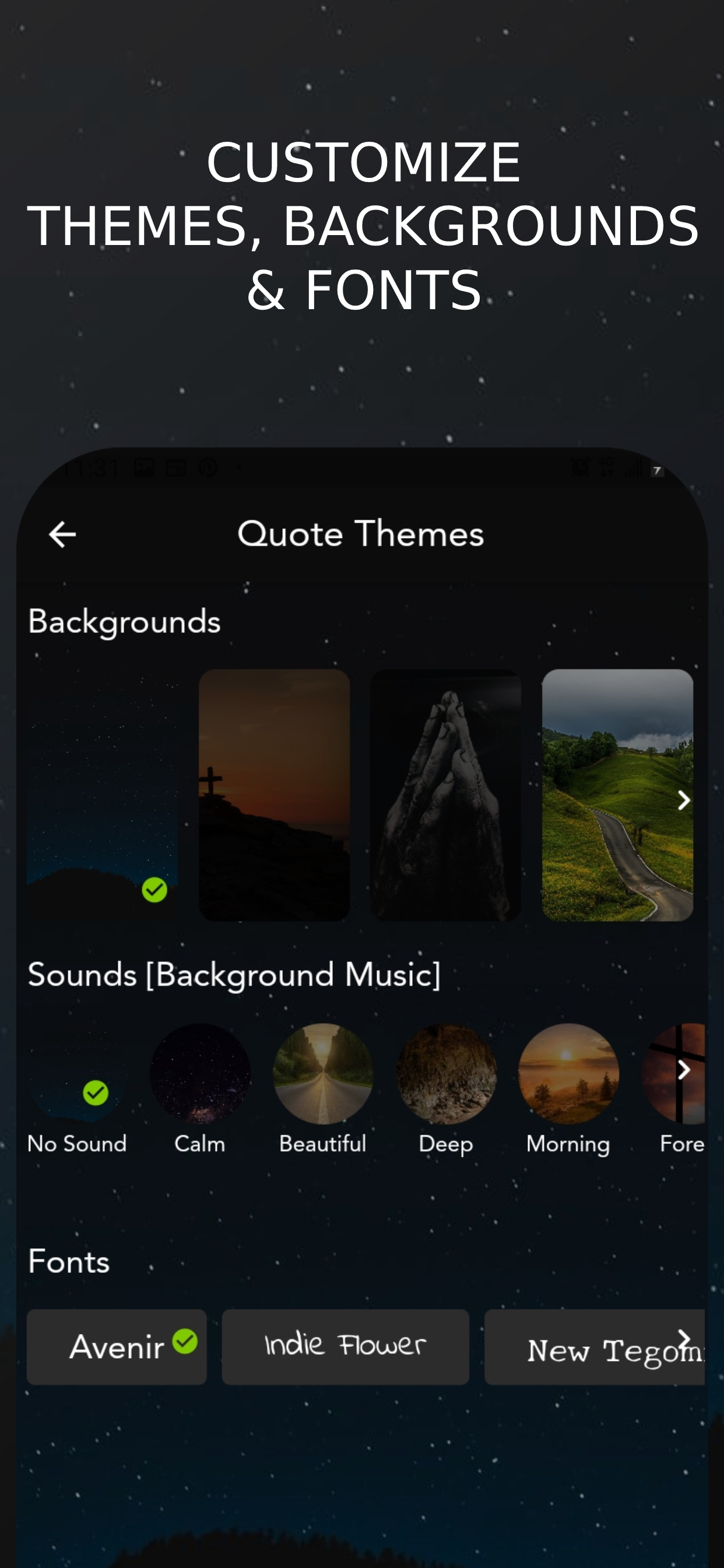Select the Morning sound icon

[x=569, y=1074]
